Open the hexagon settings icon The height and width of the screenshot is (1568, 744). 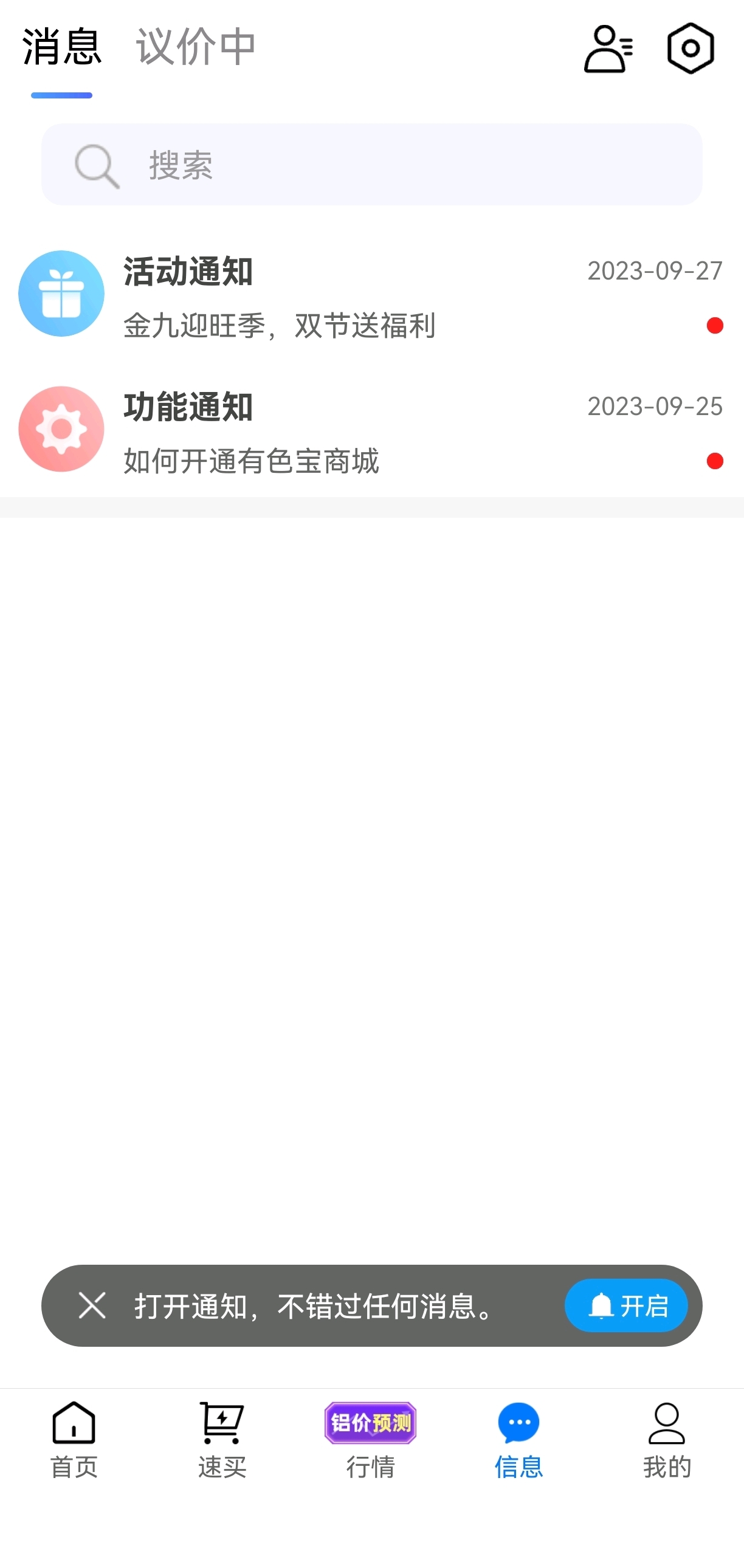click(x=691, y=49)
